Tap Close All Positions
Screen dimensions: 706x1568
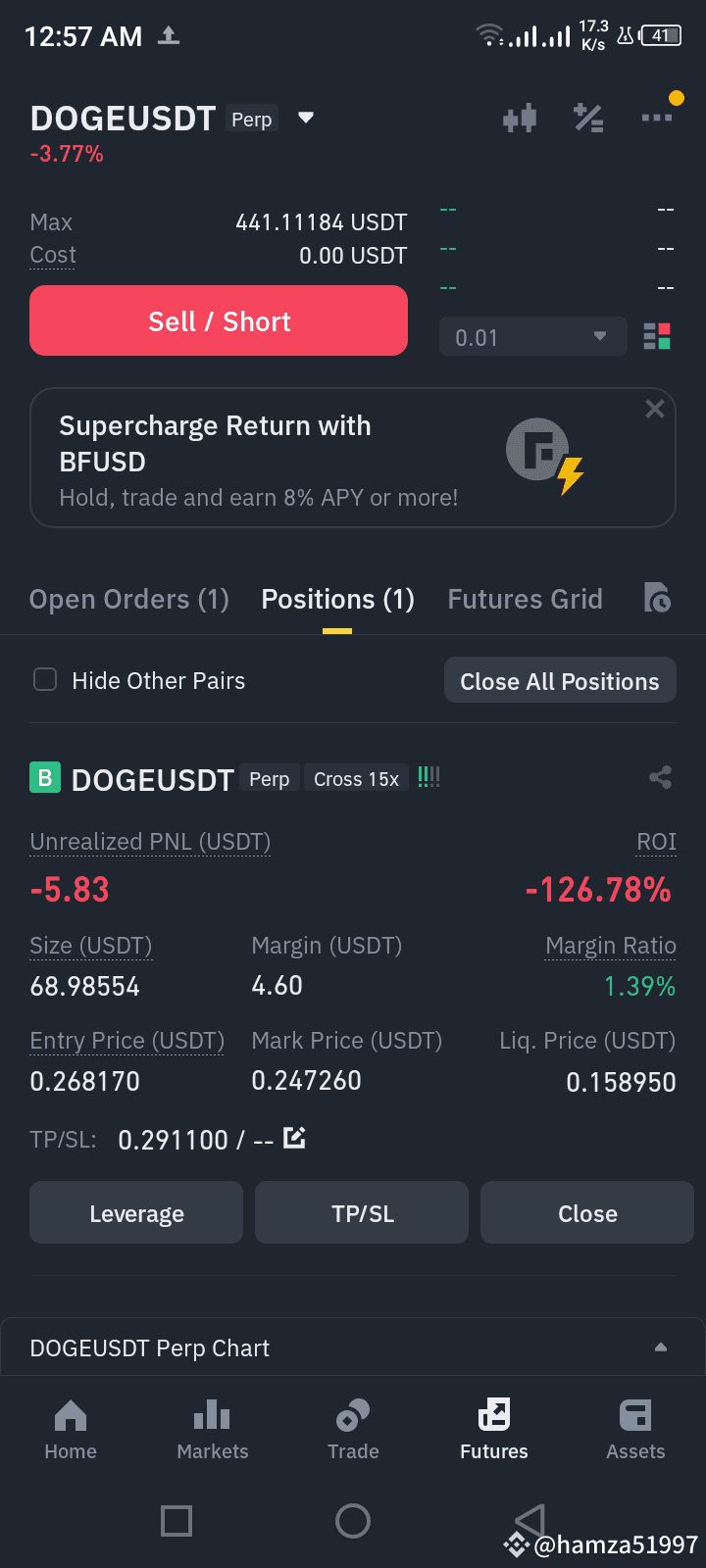[560, 681]
